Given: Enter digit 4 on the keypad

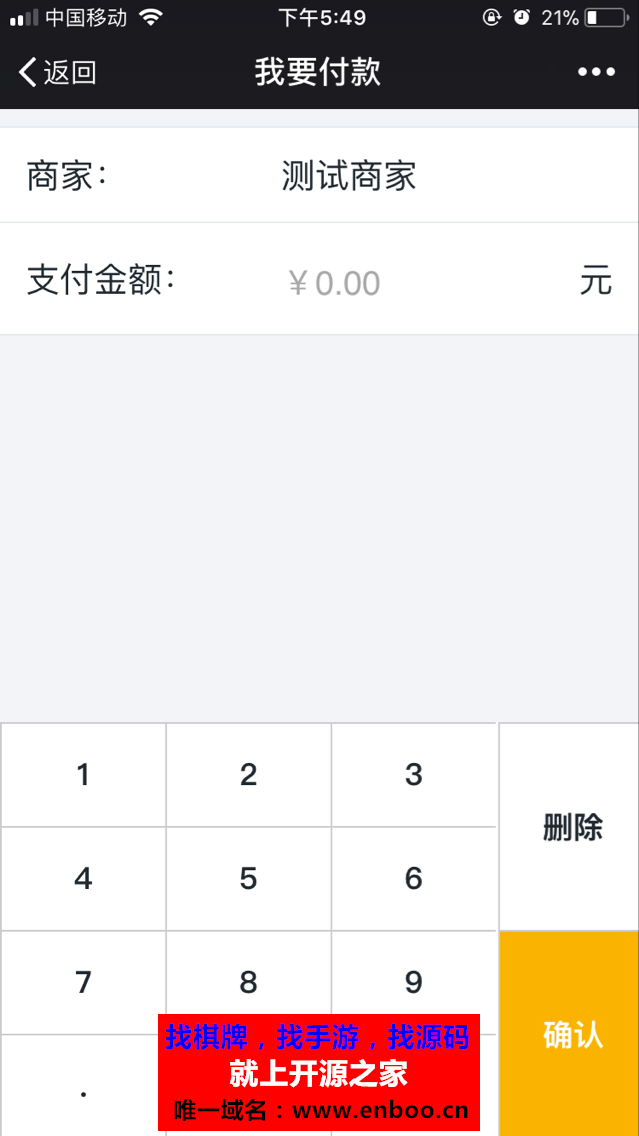Looking at the screenshot, I should 83,879.
